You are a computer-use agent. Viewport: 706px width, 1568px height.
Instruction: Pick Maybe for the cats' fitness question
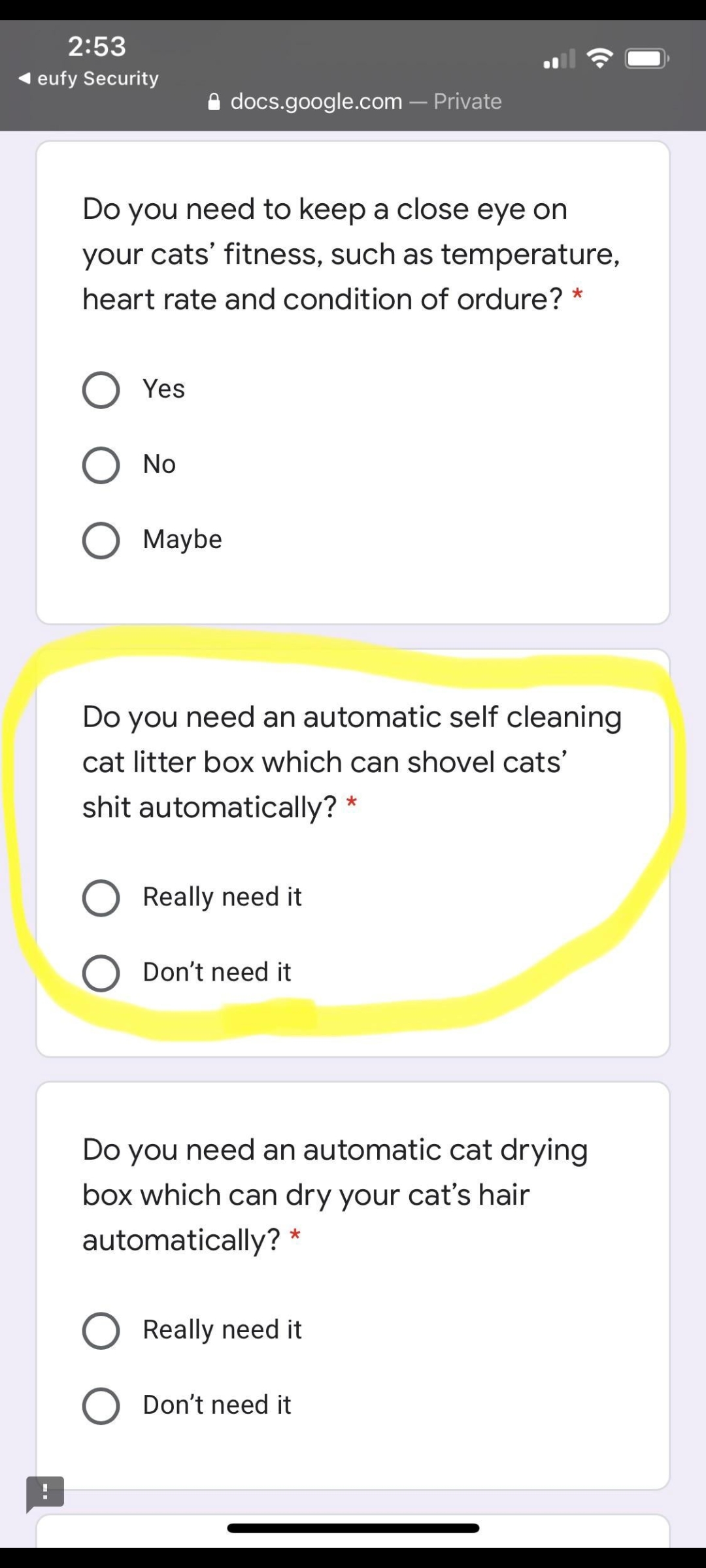pyautogui.click(x=101, y=540)
